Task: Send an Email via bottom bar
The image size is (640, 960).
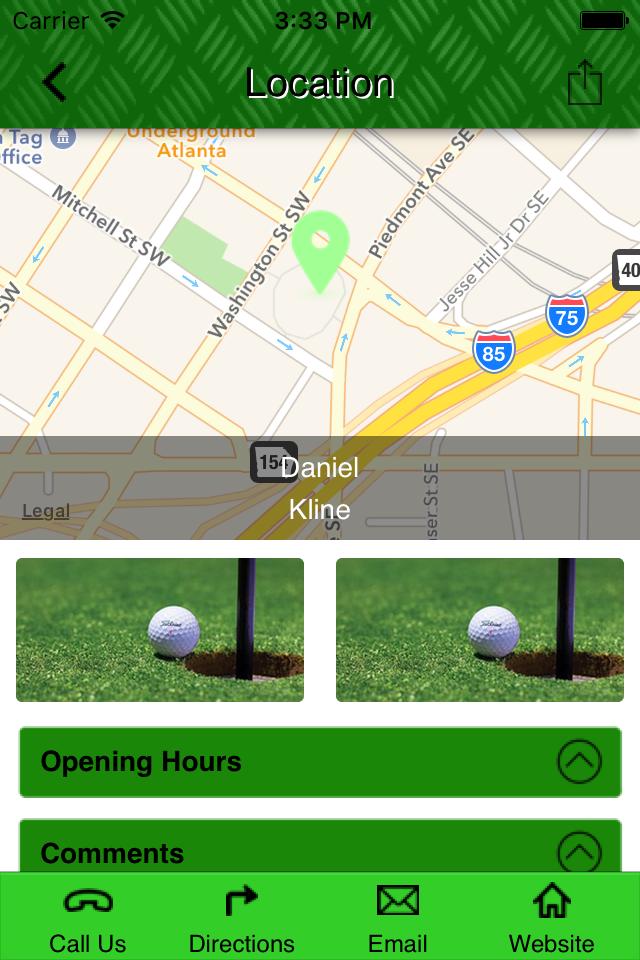Action: 397,918
